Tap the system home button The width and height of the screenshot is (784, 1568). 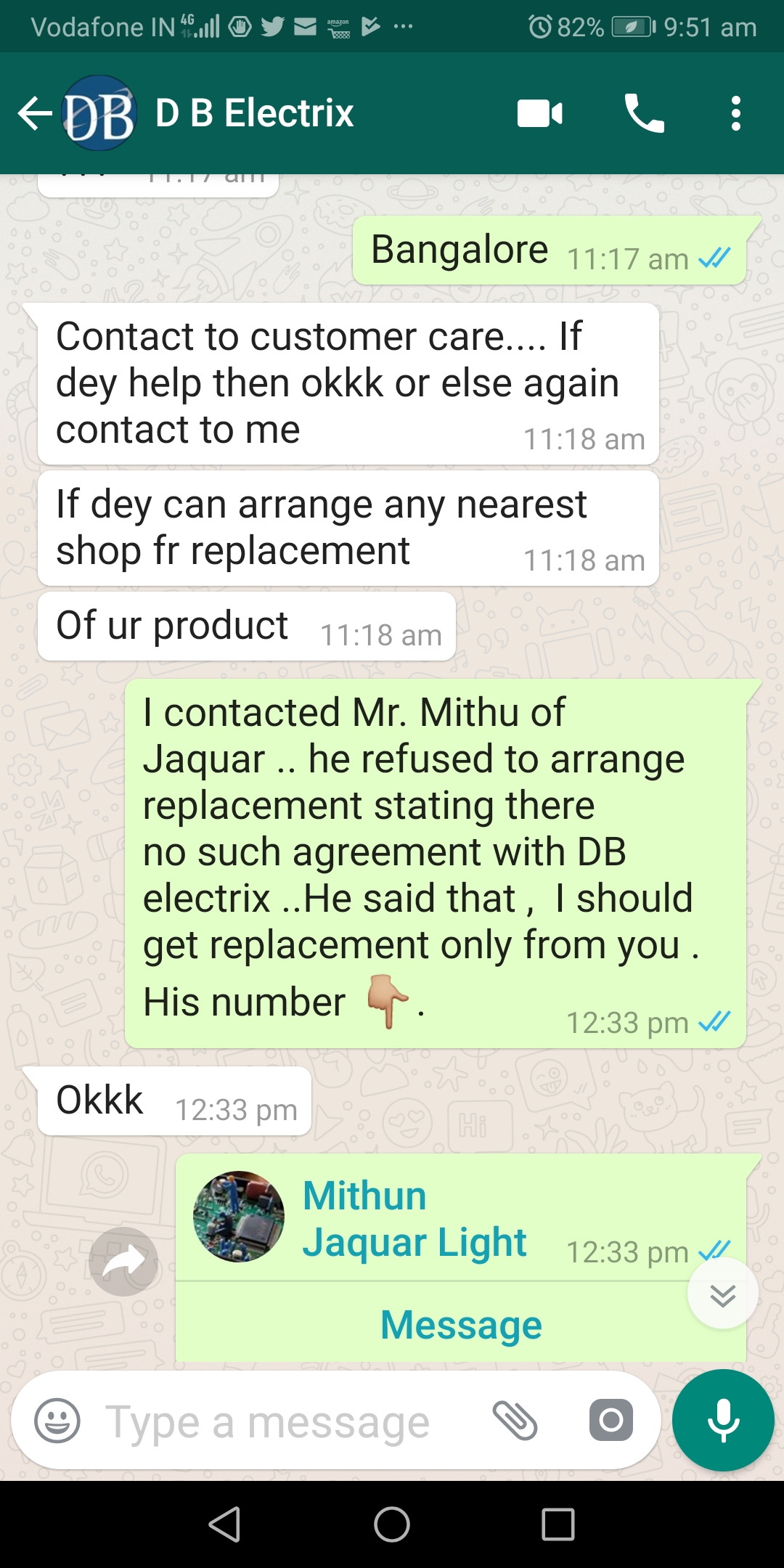point(392,1524)
